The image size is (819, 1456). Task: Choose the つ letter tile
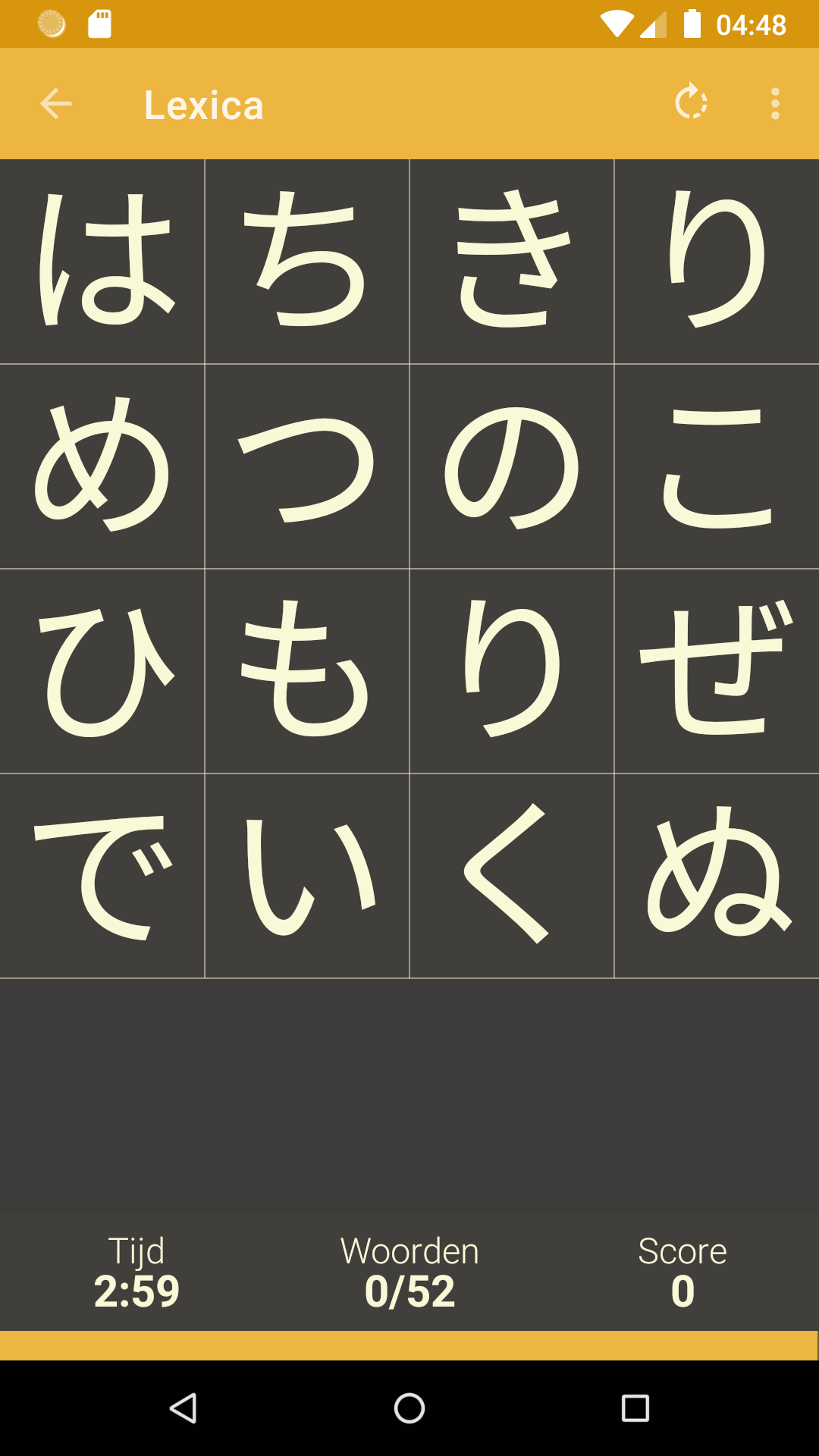[307, 466]
